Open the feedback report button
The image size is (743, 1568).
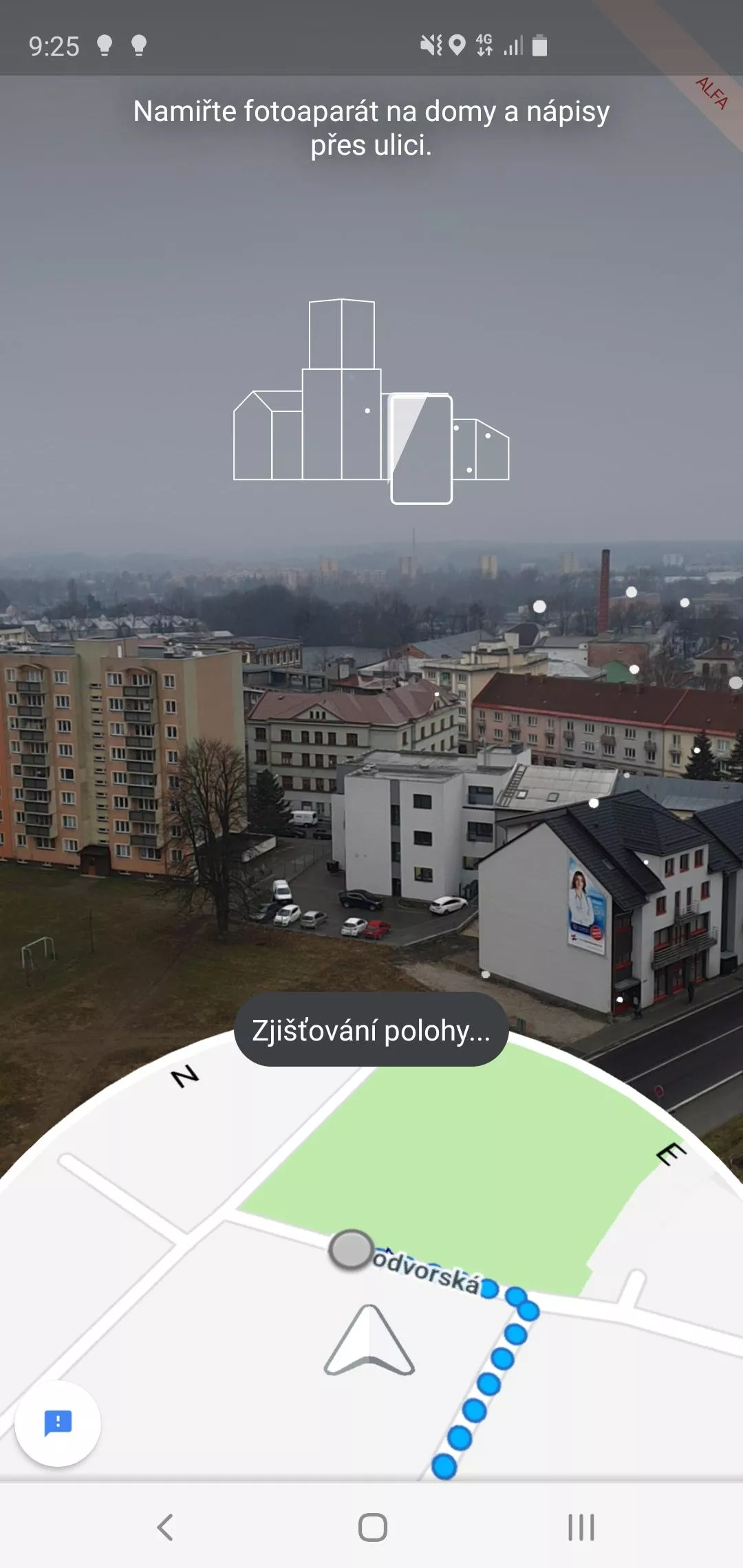pos(58,1423)
